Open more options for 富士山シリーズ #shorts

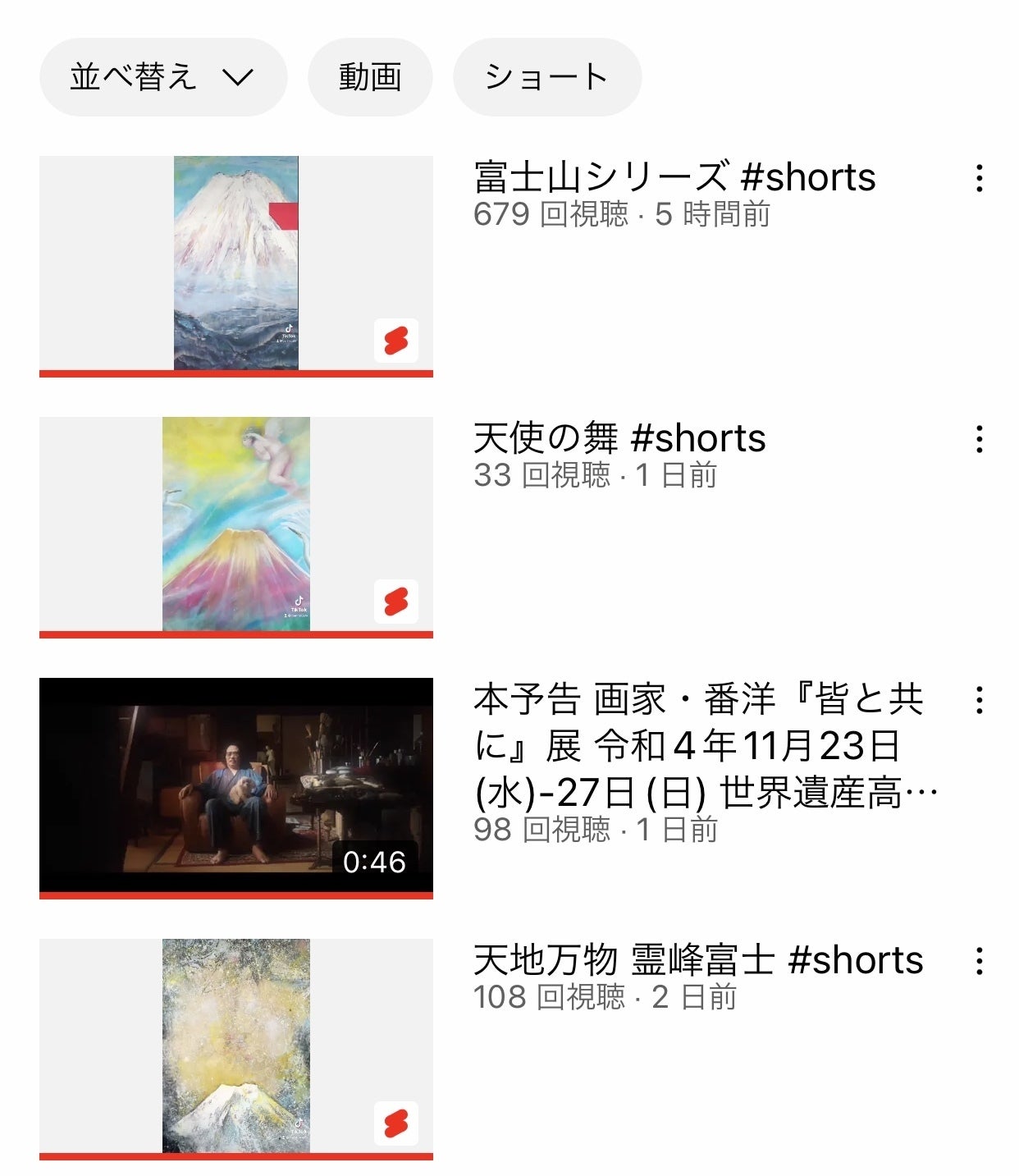click(979, 178)
